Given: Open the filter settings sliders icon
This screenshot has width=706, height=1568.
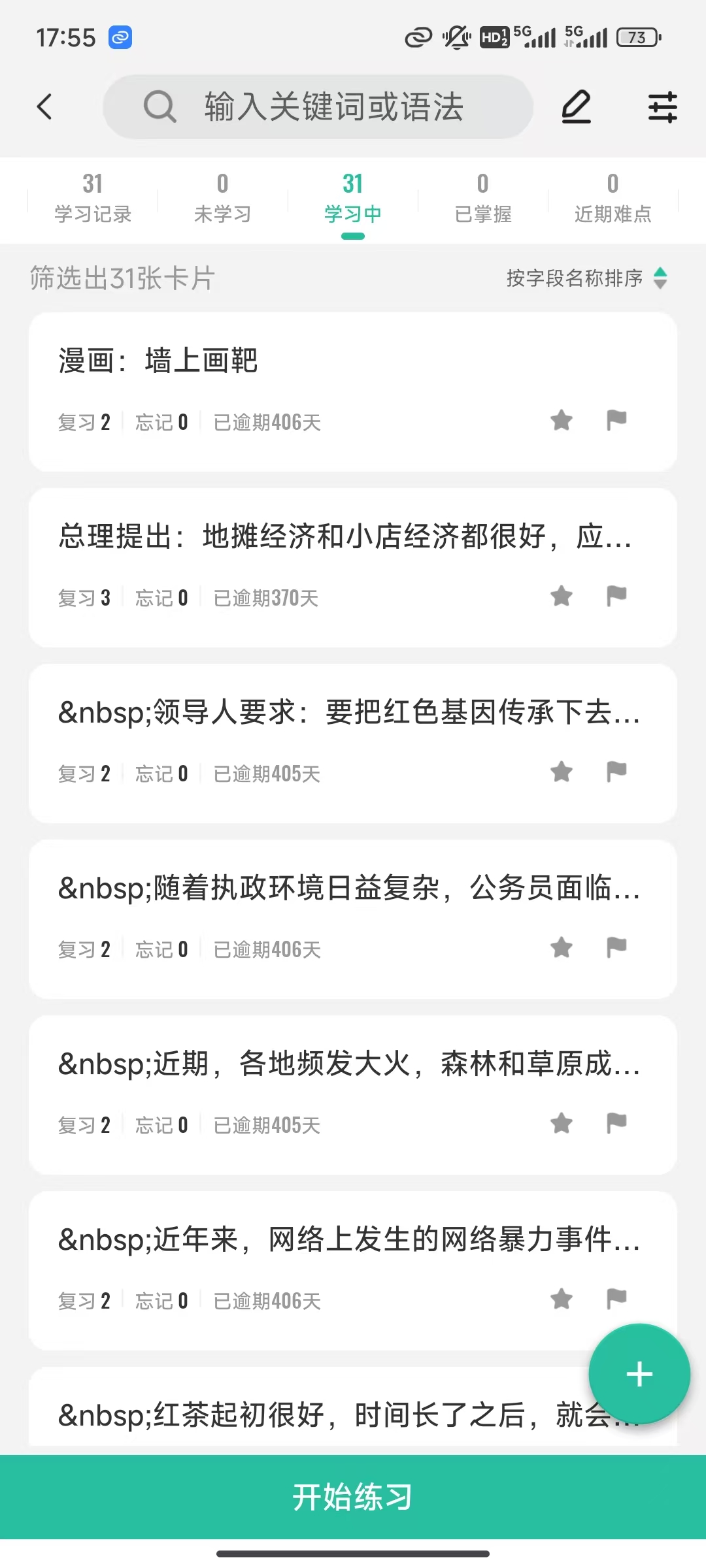Looking at the screenshot, I should coord(662,106).
